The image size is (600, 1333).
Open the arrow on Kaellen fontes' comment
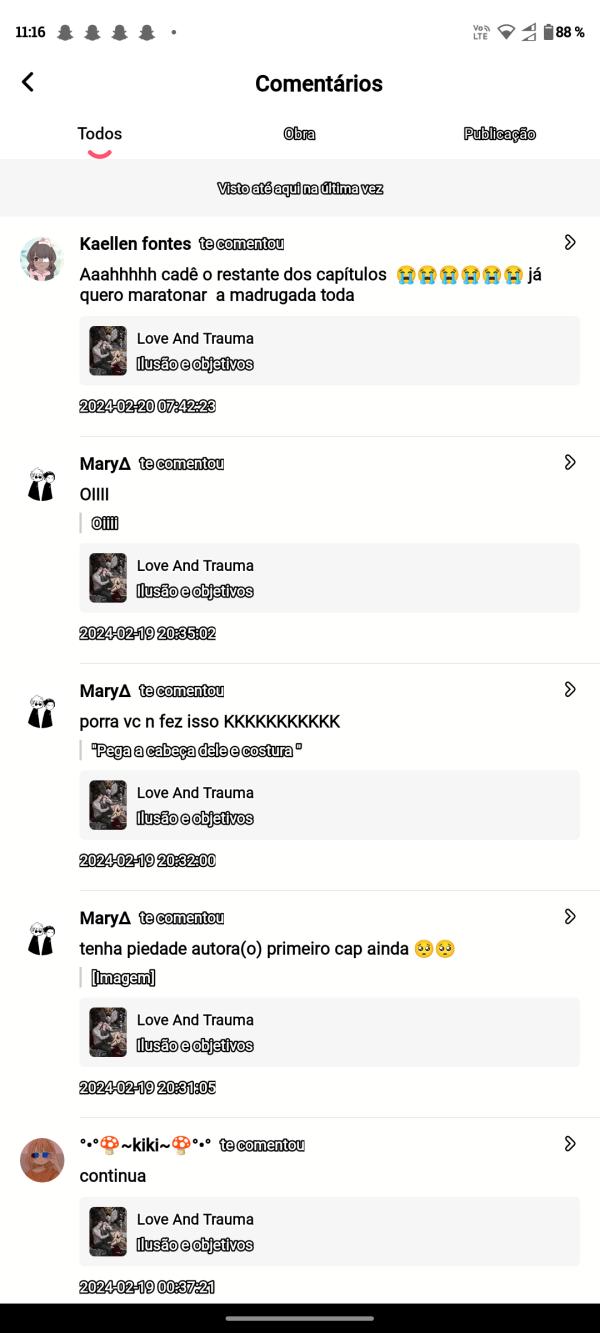570,242
